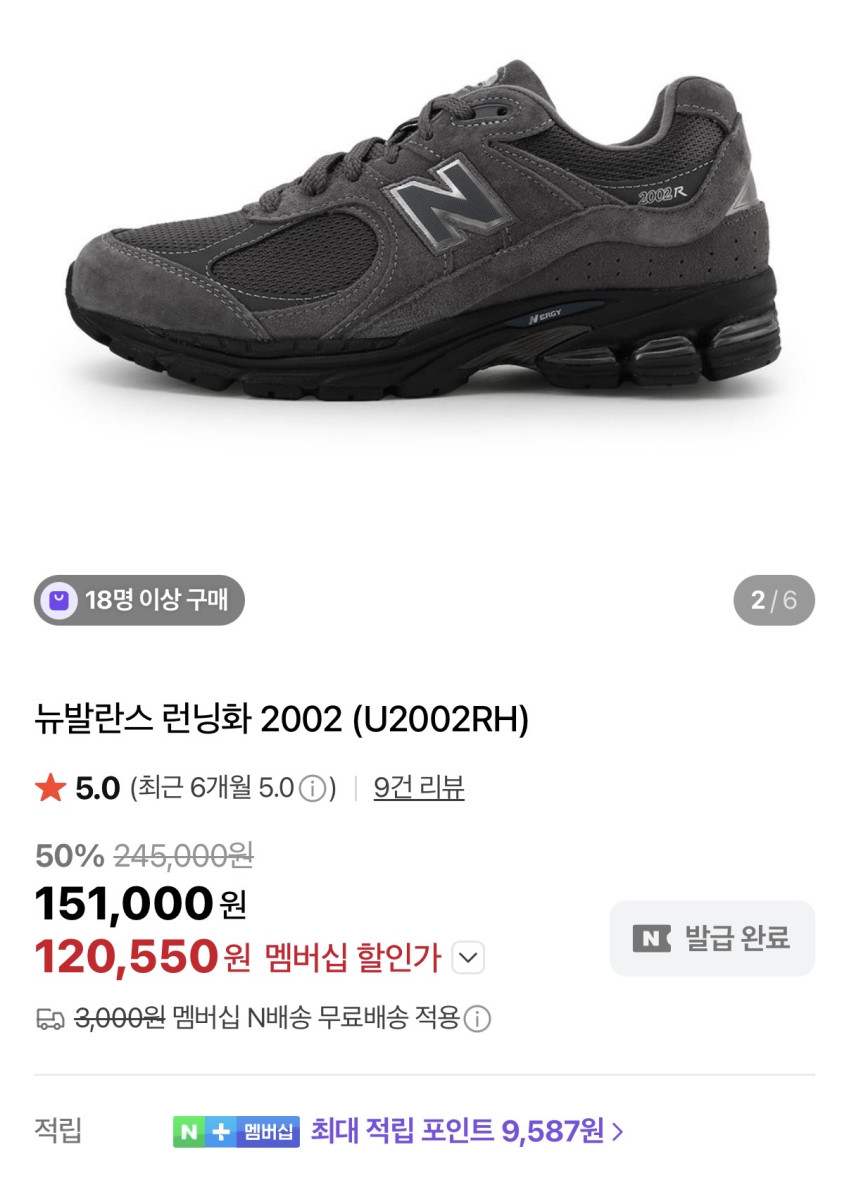Open info icon beside 무료배송 적용
The image size is (849, 1178).
pos(478,1019)
